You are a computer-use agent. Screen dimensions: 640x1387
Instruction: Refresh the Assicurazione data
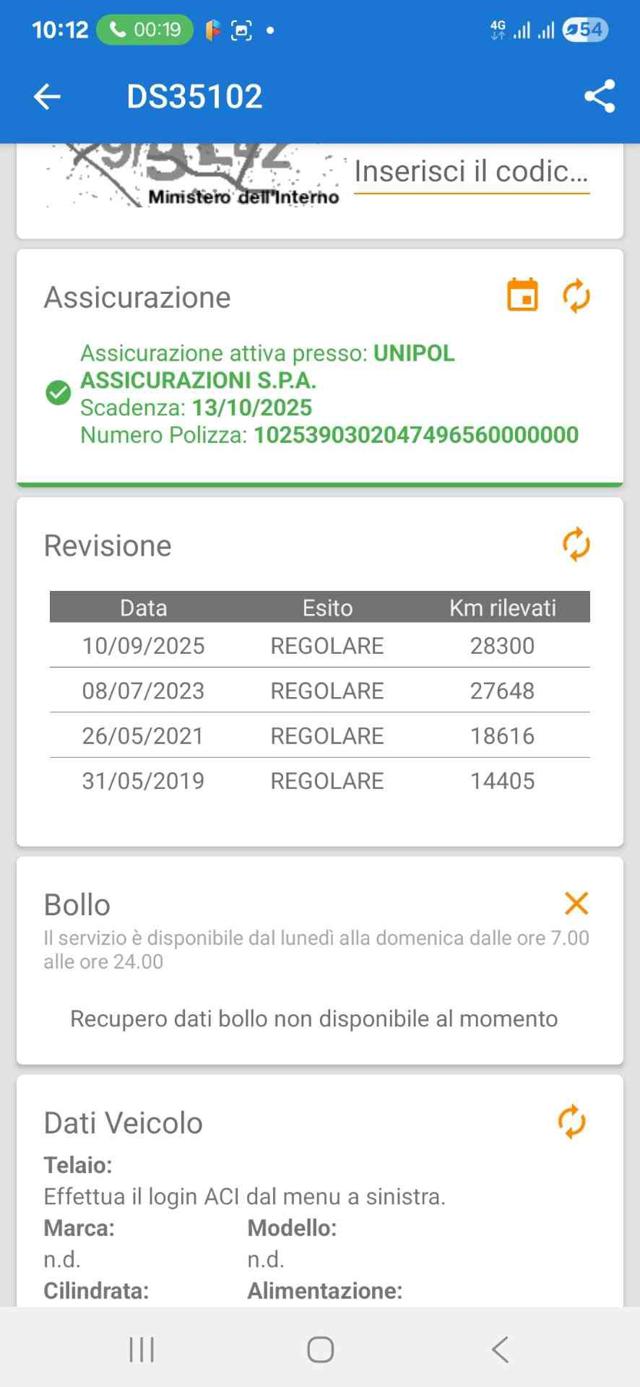576,296
